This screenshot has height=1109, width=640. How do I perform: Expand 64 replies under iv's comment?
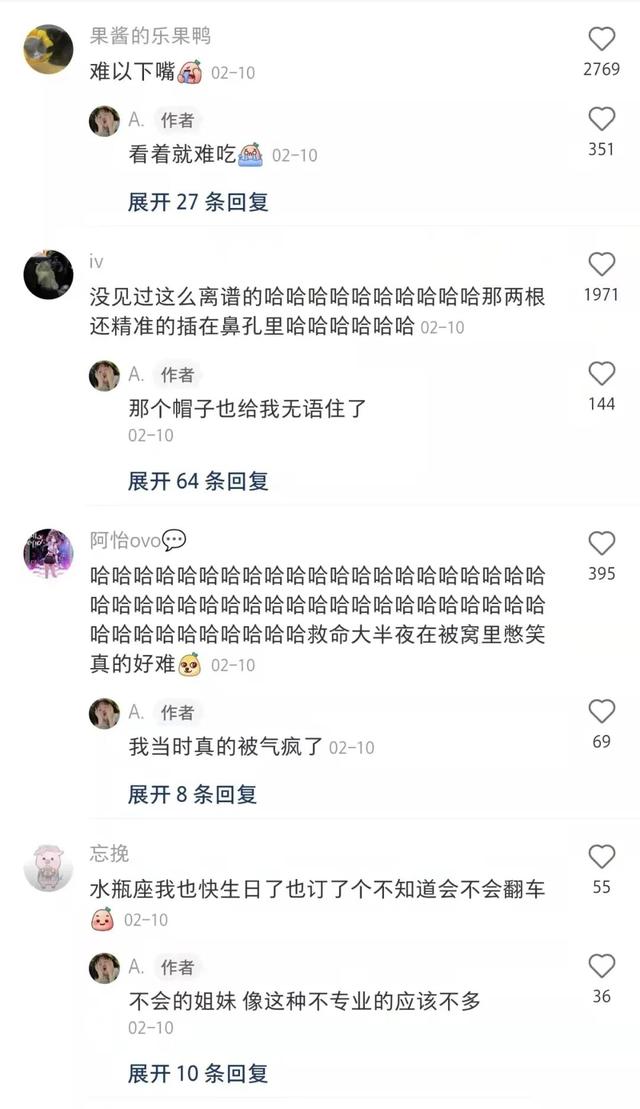198,481
